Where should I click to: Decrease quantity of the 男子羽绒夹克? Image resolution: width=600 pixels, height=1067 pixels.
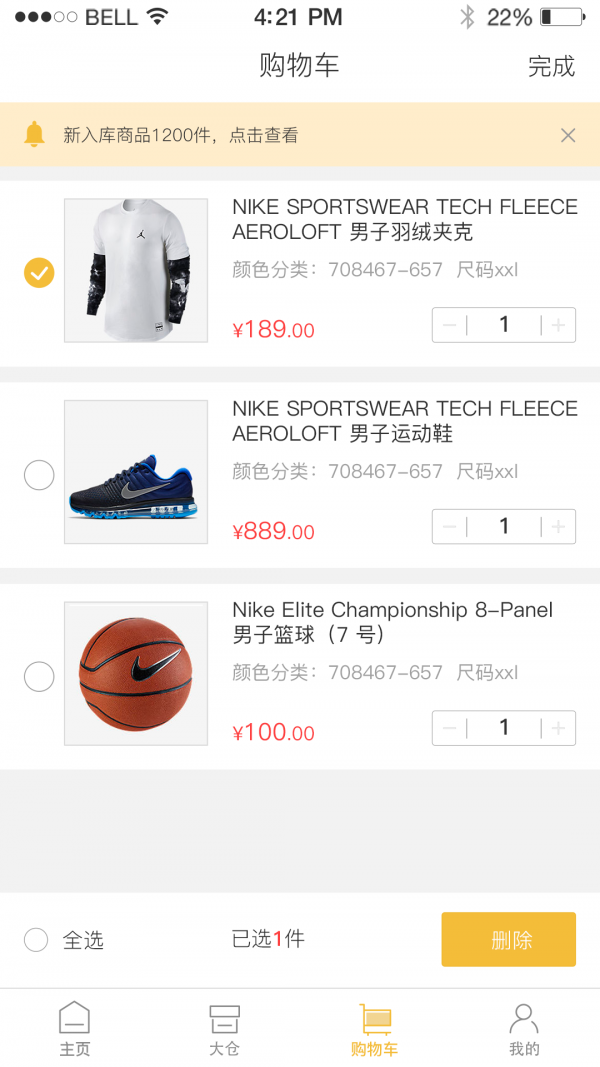click(x=449, y=325)
